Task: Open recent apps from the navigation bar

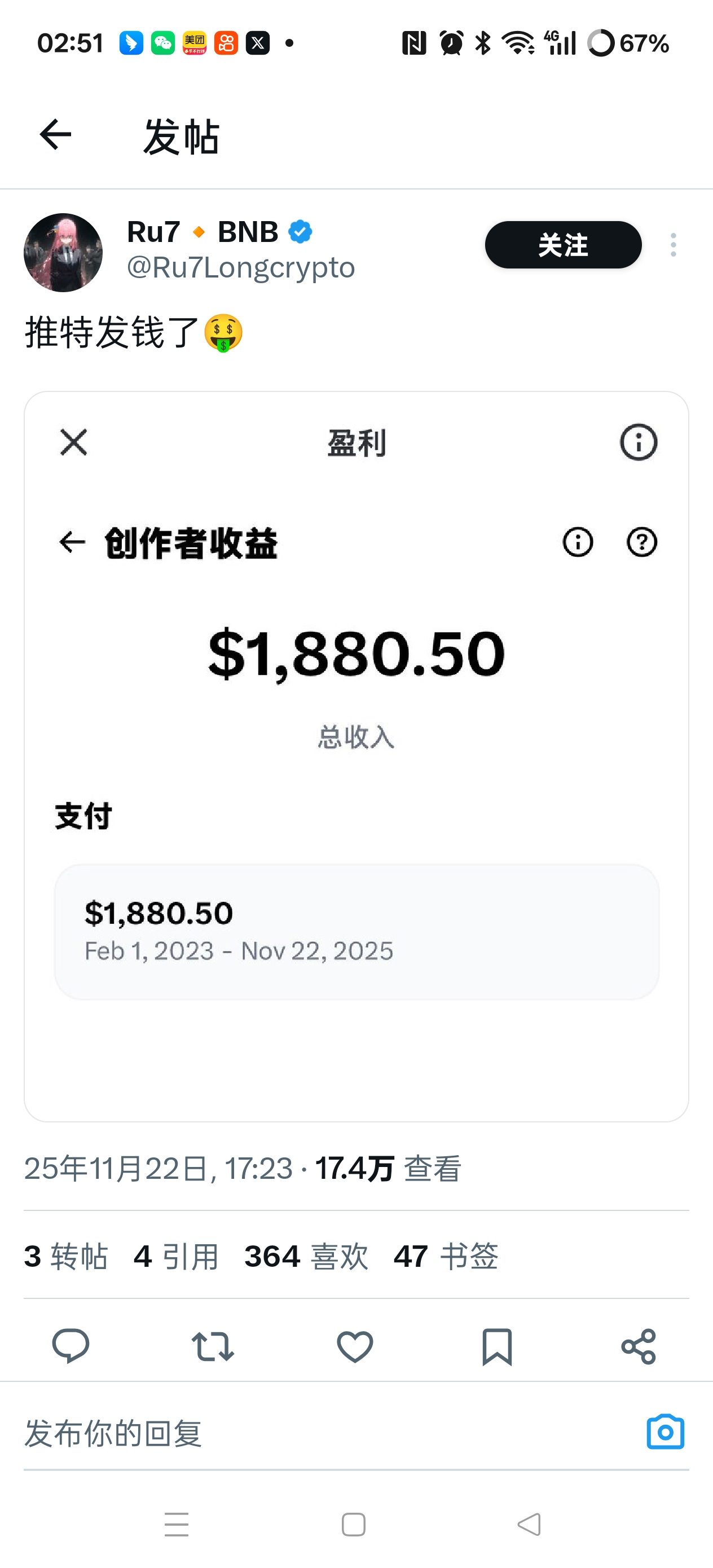Action: (177, 1524)
